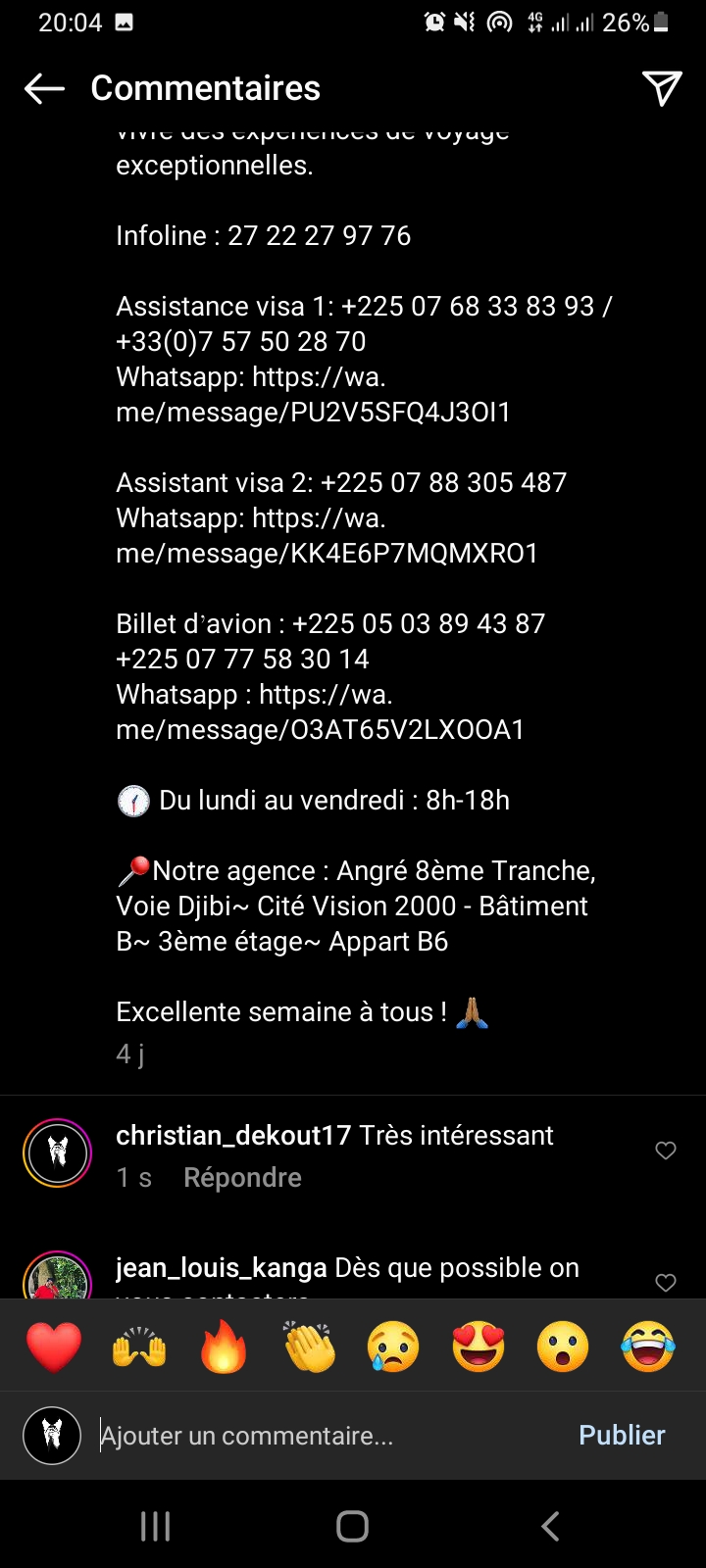The image size is (706, 1568).
Task: Insert the clapping hands emoji
Action: click(x=309, y=1347)
